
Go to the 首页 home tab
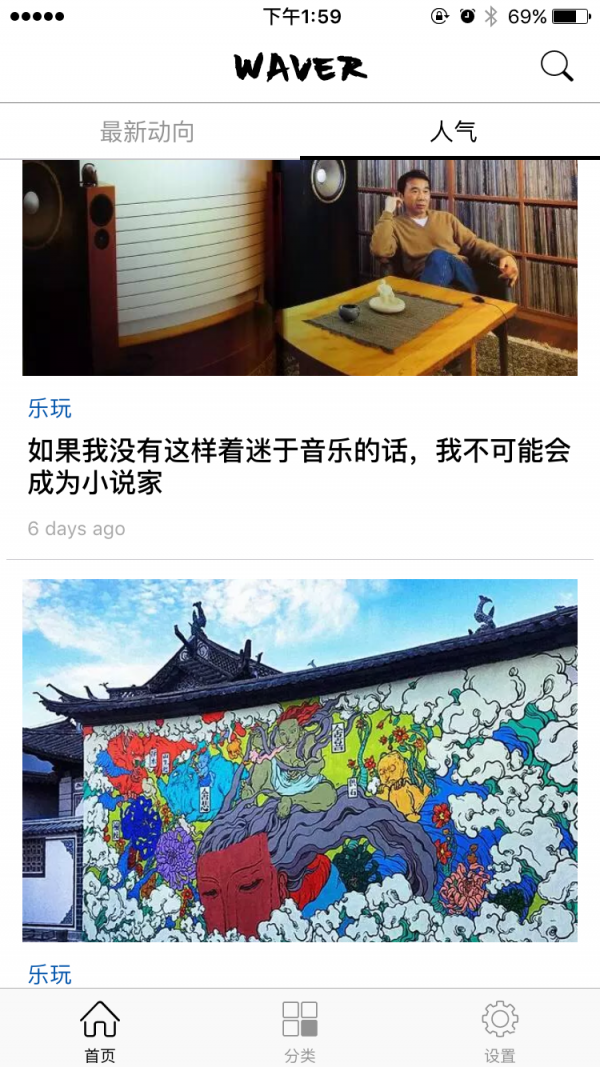coord(100,1030)
